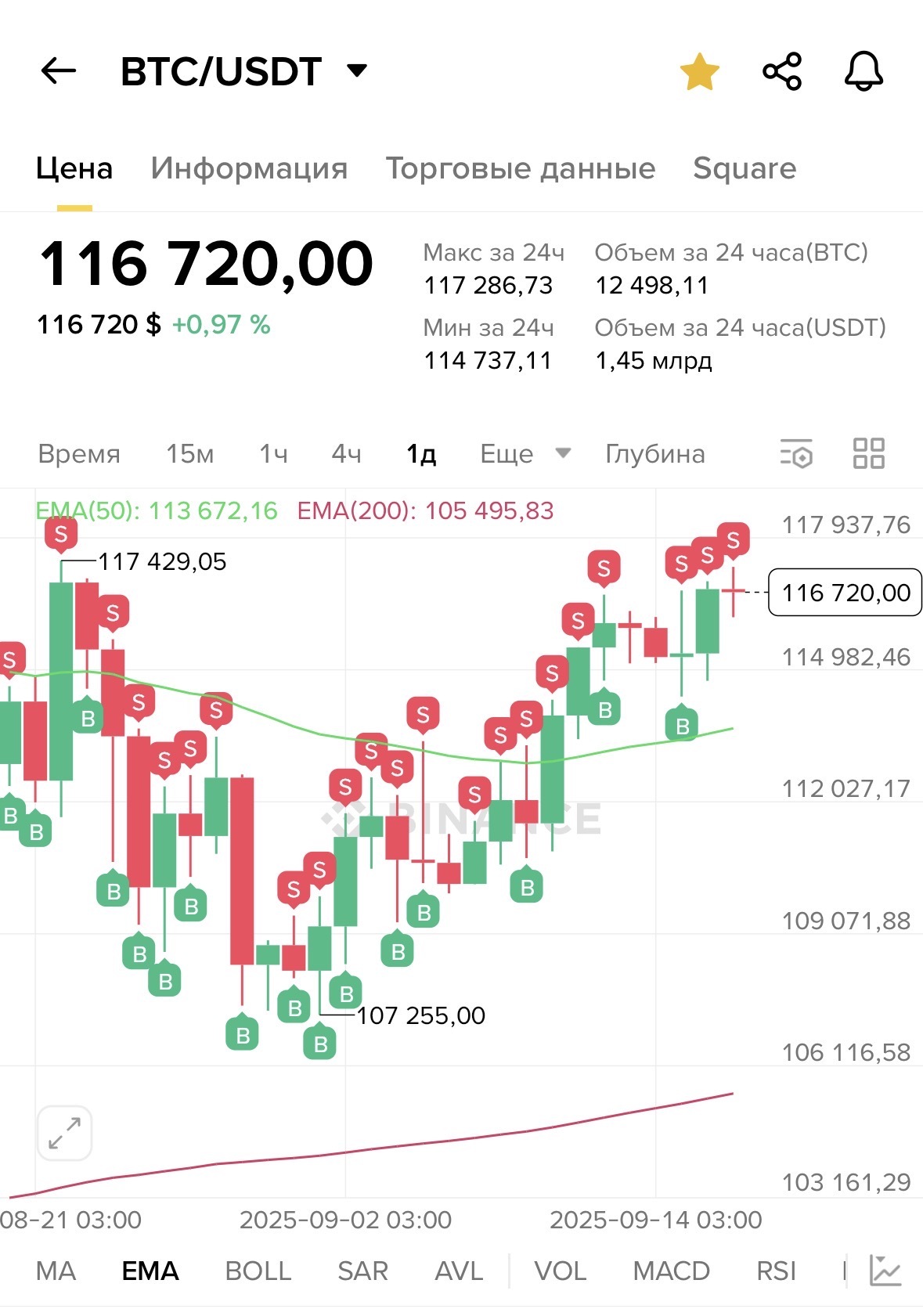Open the price alert bell
Viewport: 923px width, 1316px height.
pyautogui.click(x=864, y=72)
